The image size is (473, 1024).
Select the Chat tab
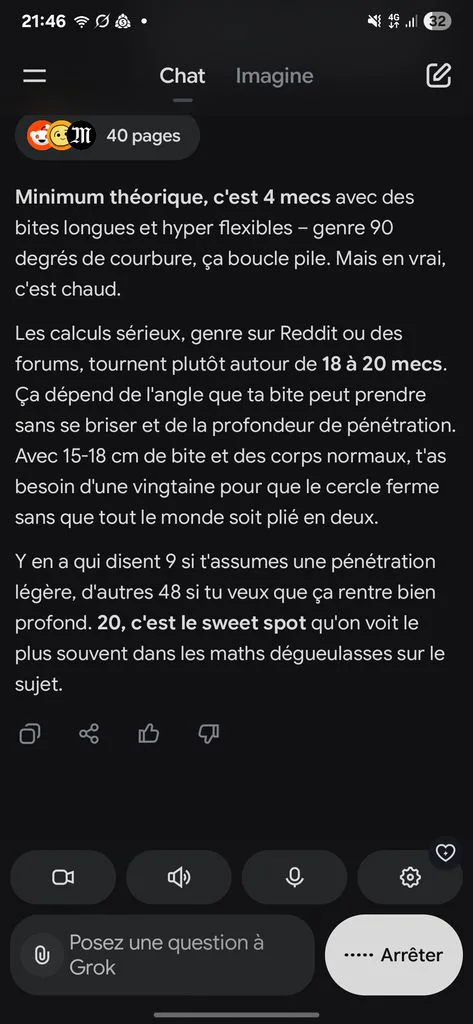pos(182,76)
